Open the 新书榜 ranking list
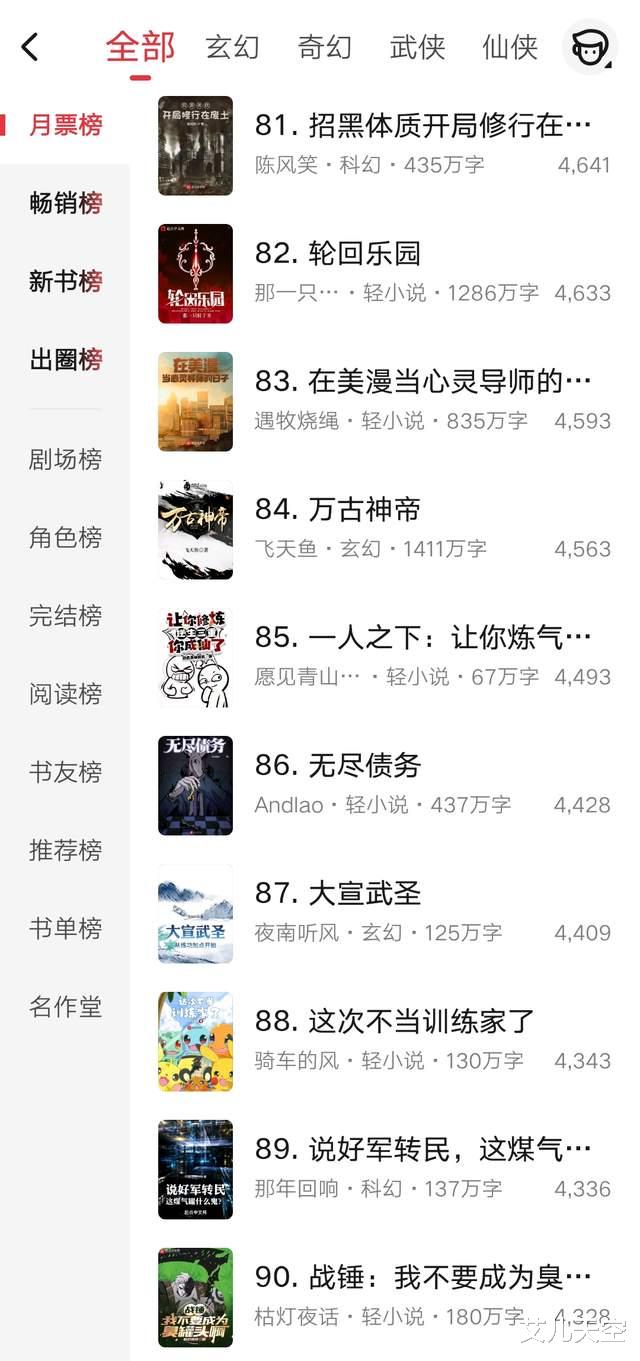This screenshot has width=640, height=1361. tap(65, 281)
